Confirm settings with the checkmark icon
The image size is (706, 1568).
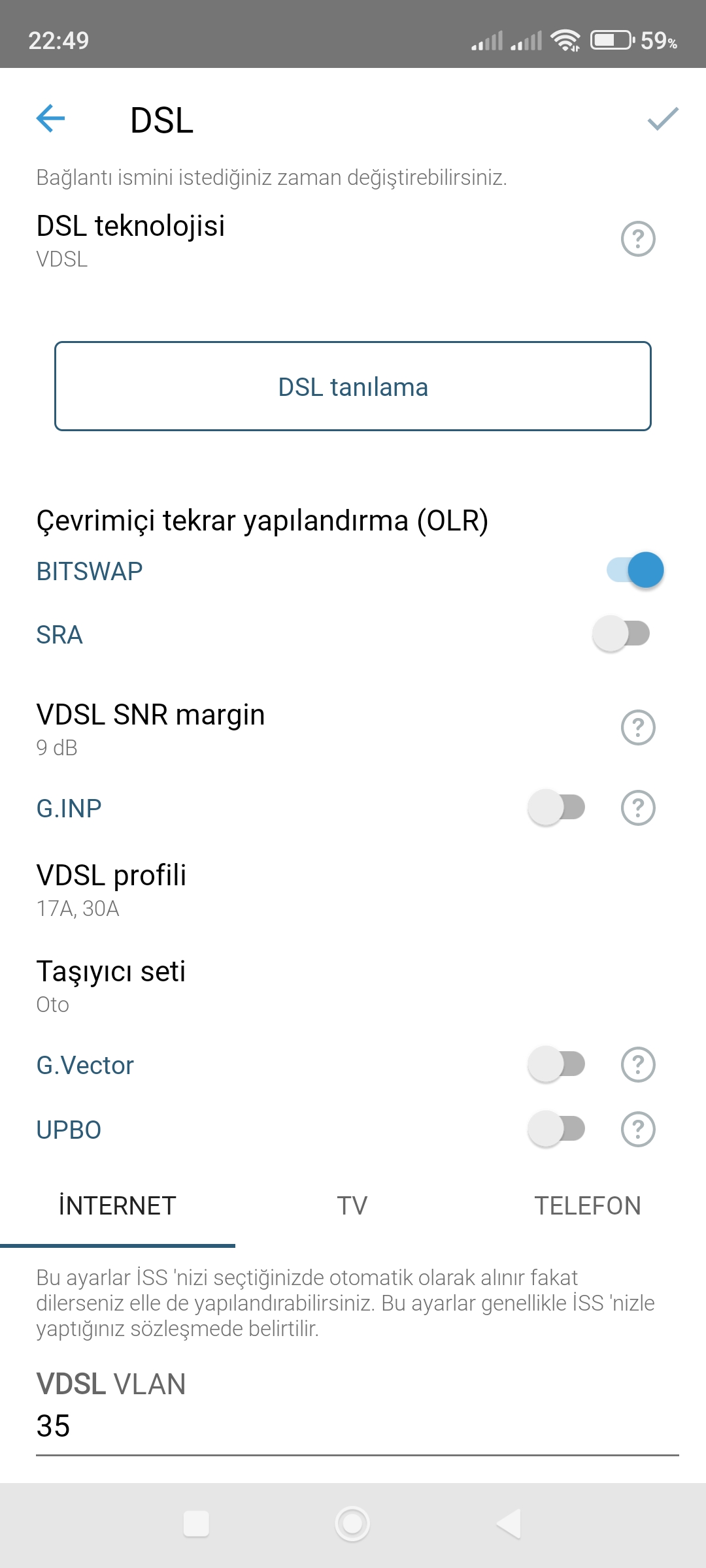663,119
